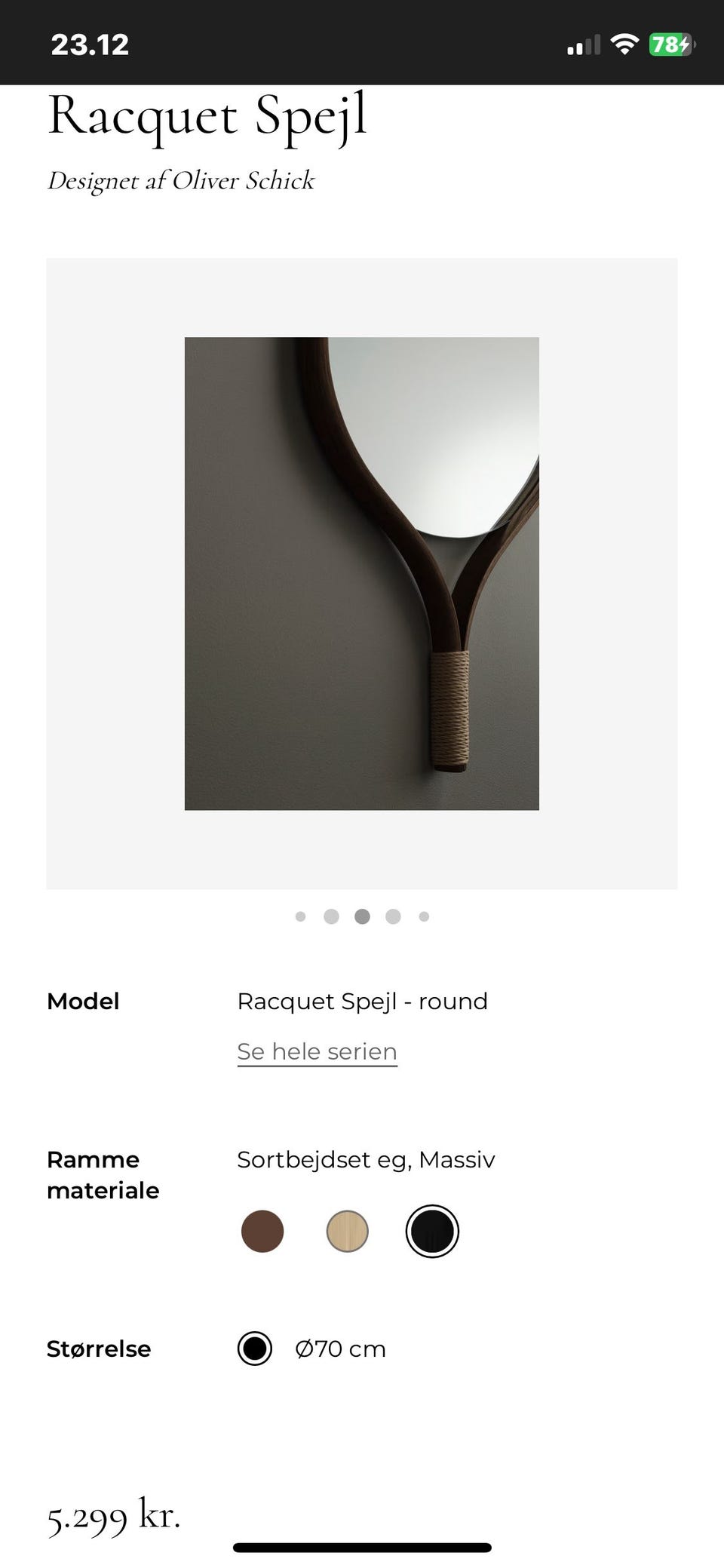The width and height of the screenshot is (724, 1568).
Task: Open the 'Se hele serien' link
Action: 317,1051
